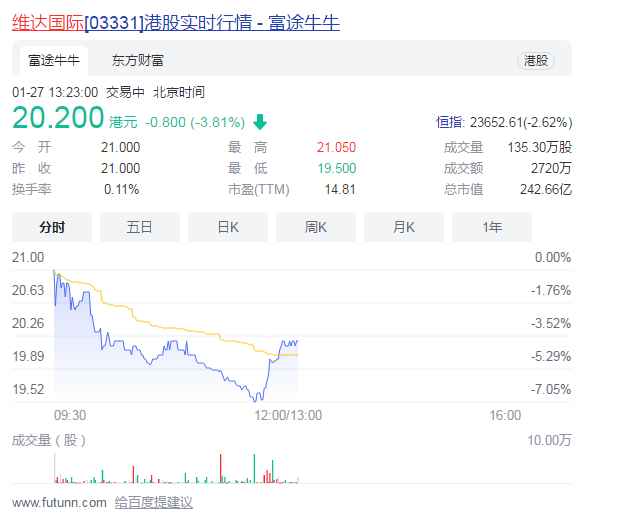The image size is (619, 517).
Task: Select the 分时 chart tab
Action: click(52, 227)
